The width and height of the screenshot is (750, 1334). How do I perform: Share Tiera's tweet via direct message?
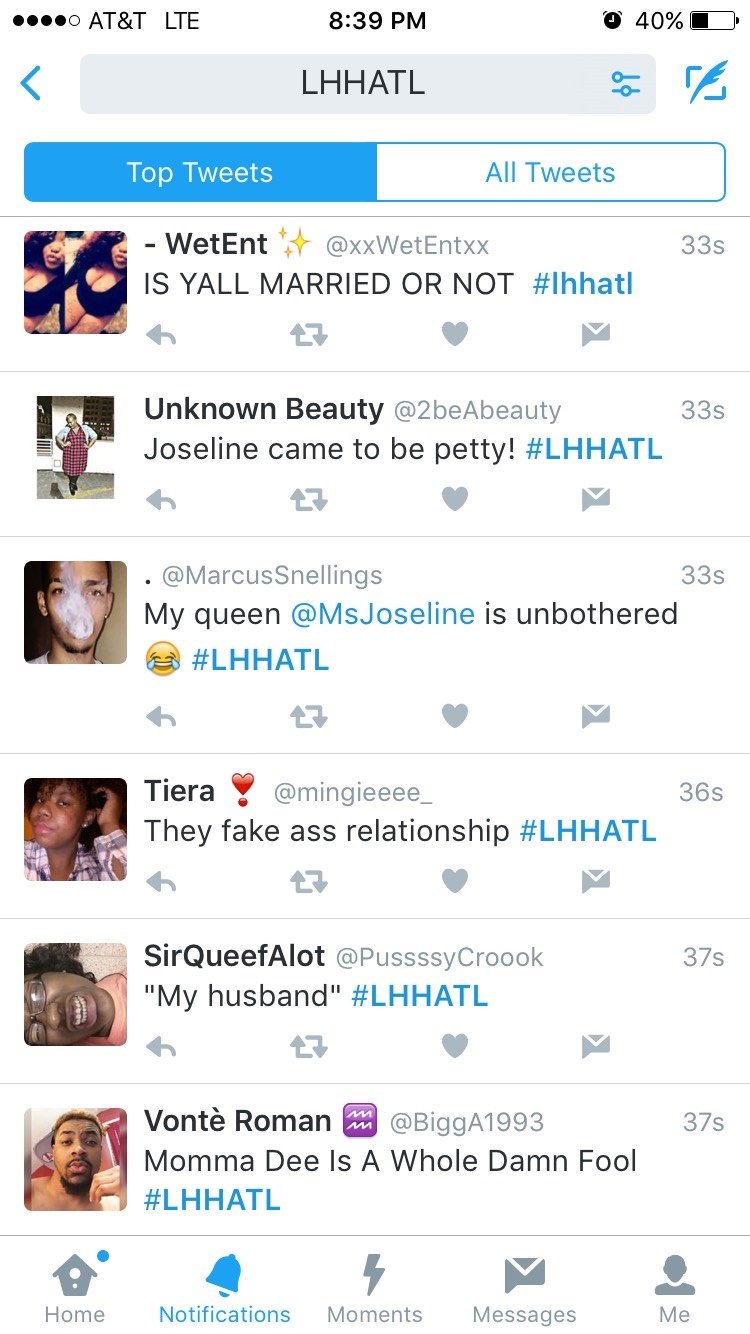coord(596,880)
